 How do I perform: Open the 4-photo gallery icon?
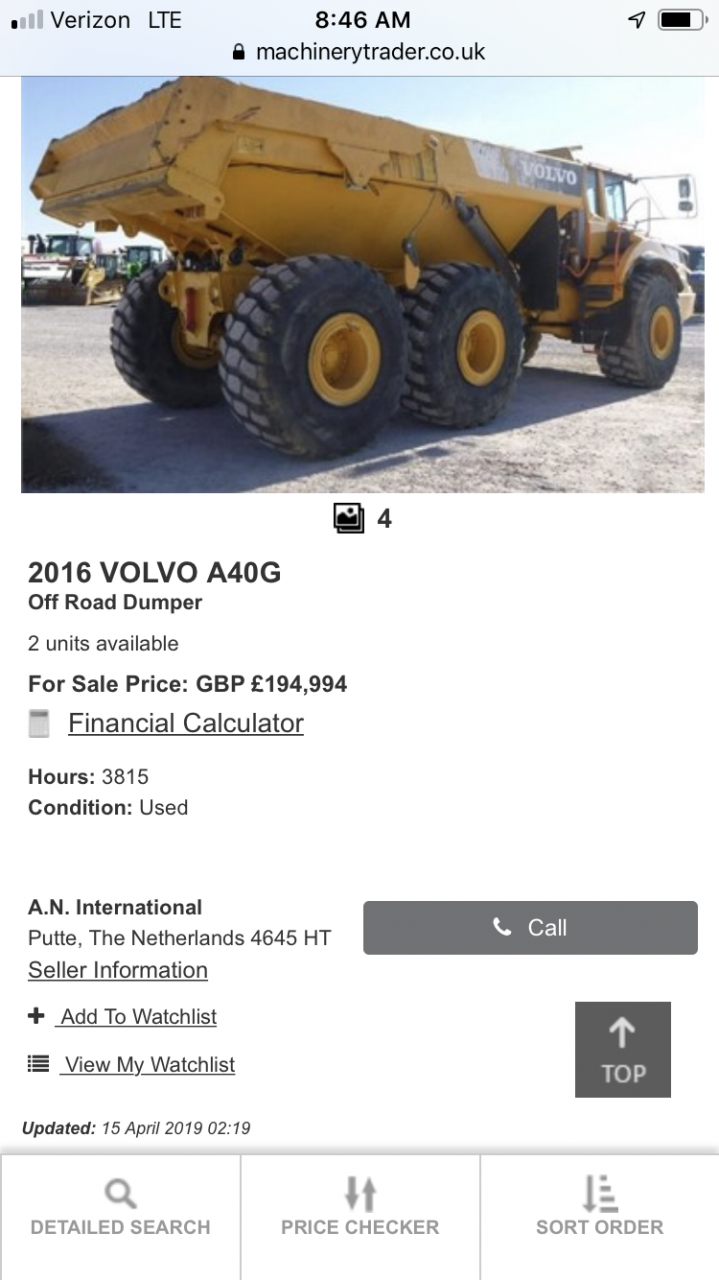350,518
